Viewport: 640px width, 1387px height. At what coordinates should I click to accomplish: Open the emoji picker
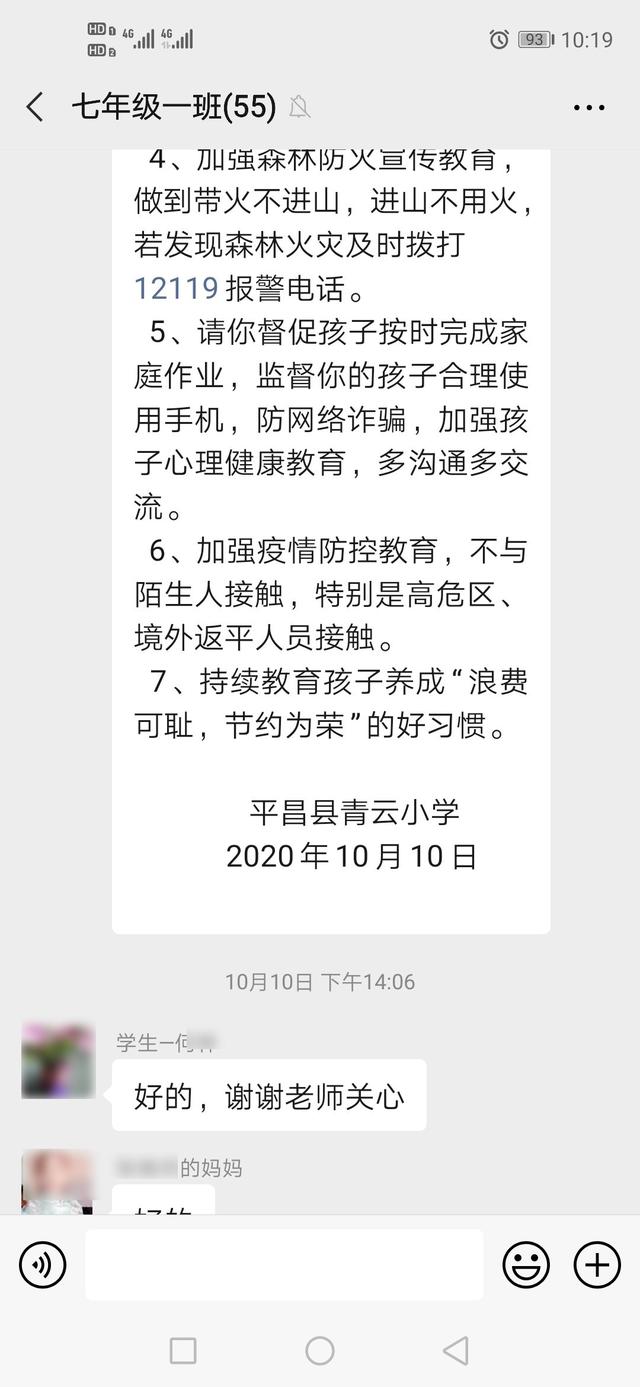526,1265
